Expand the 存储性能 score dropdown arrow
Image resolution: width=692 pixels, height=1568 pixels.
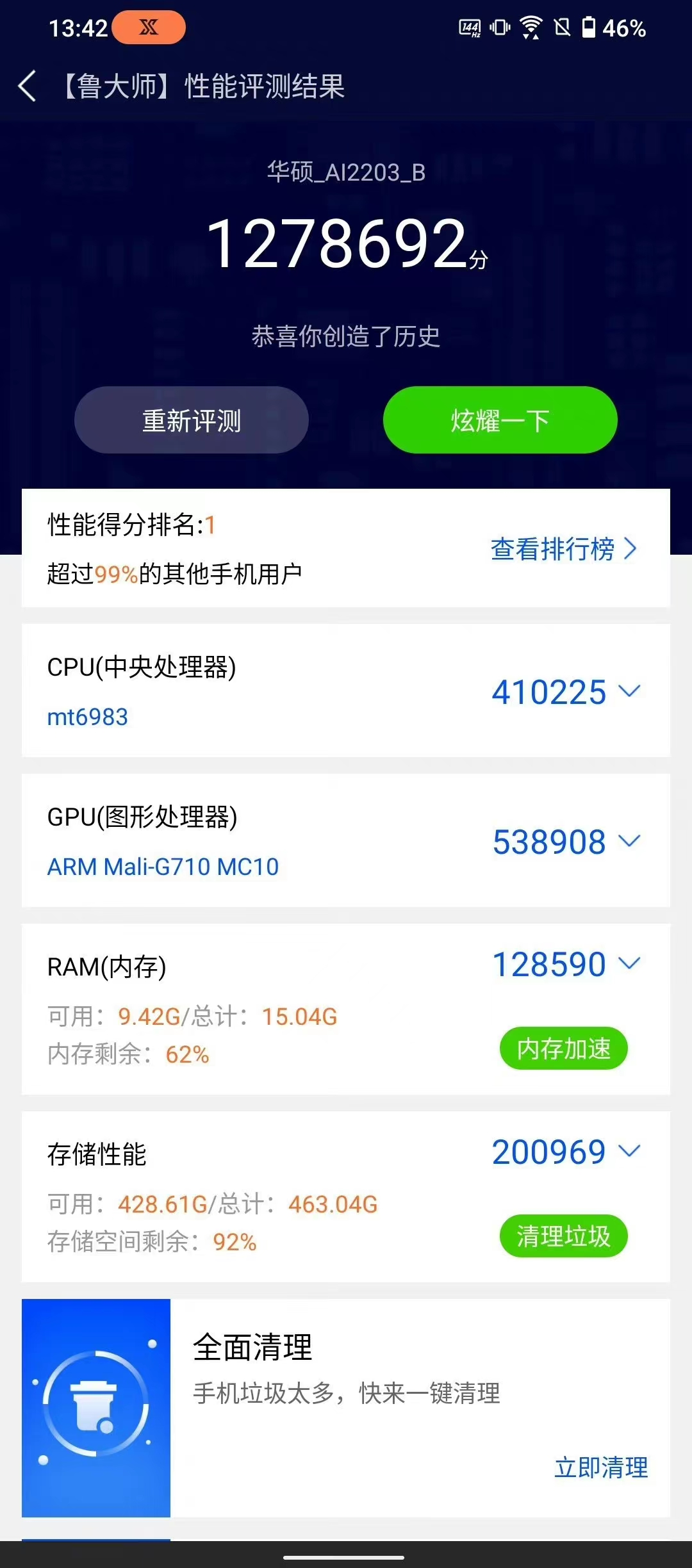click(630, 1151)
